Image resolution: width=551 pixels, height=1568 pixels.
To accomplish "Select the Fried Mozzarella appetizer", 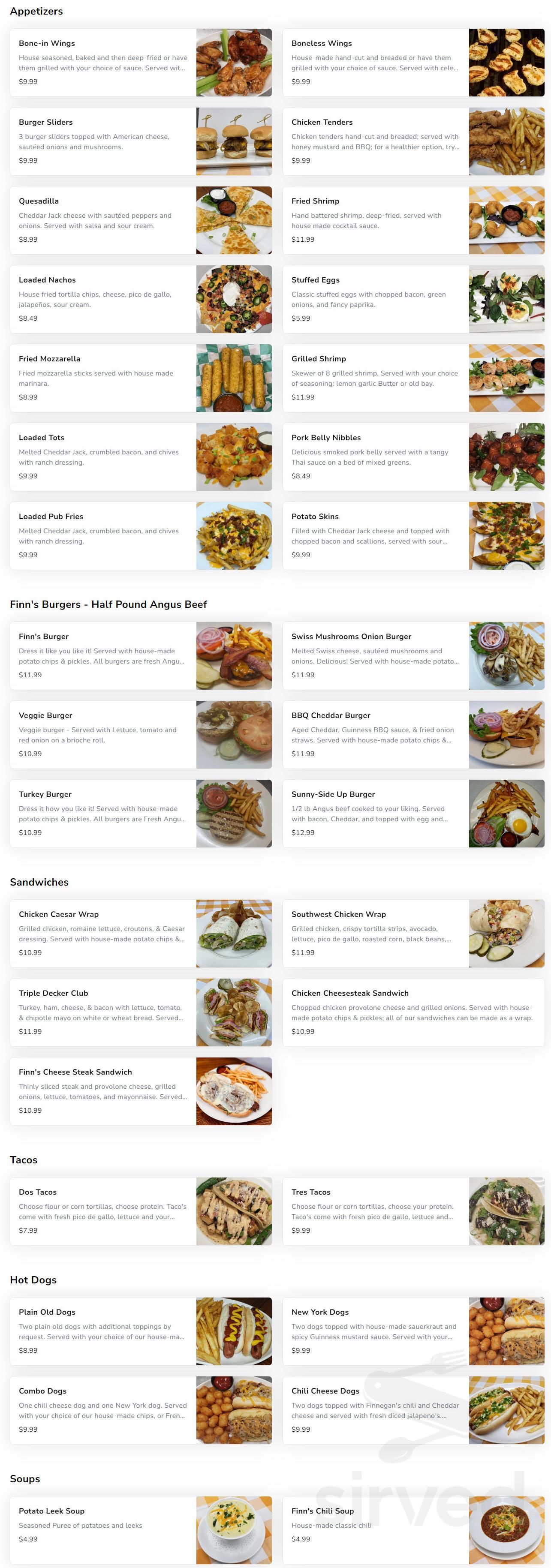I will coord(140,378).
